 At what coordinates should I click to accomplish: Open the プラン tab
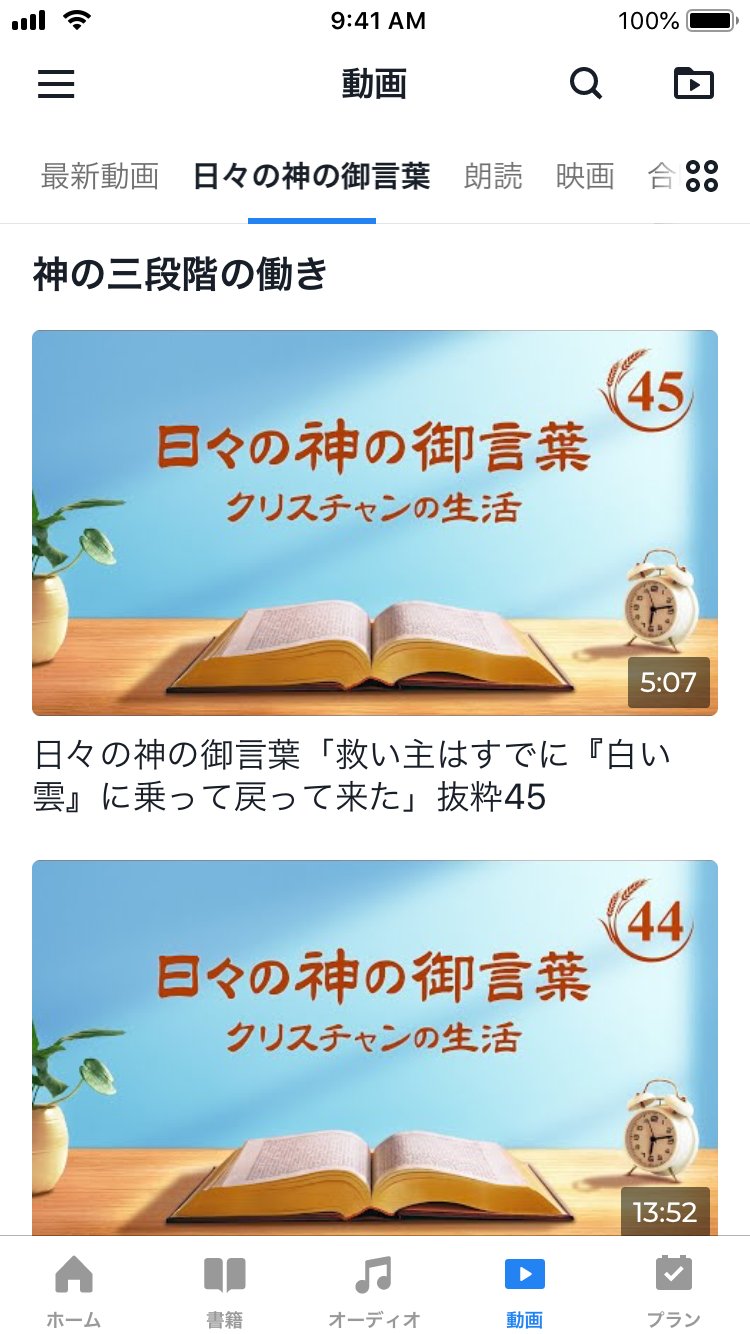[x=674, y=1290]
